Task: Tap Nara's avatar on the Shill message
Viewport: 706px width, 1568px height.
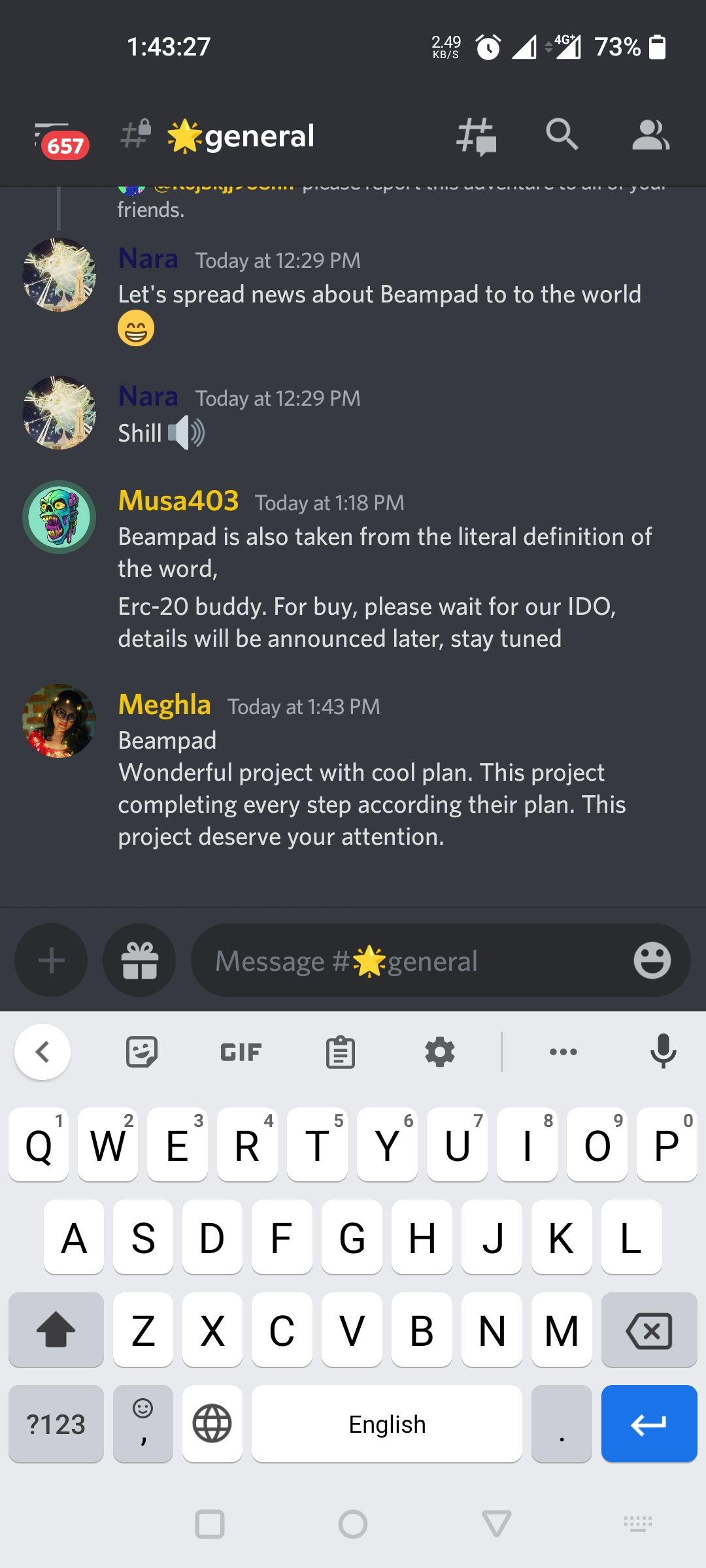Action: point(59,412)
